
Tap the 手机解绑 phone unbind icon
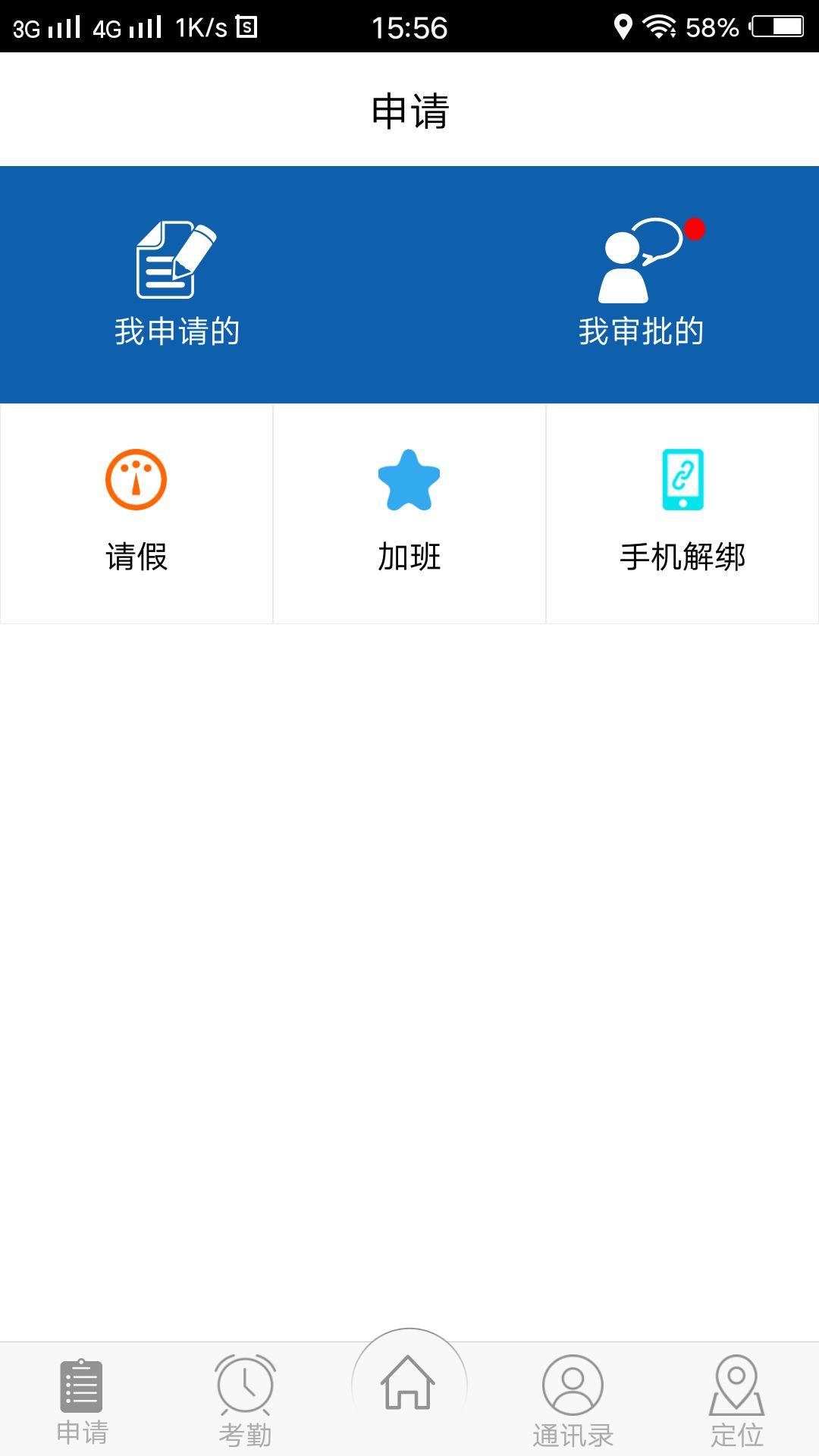[x=681, y=480]
